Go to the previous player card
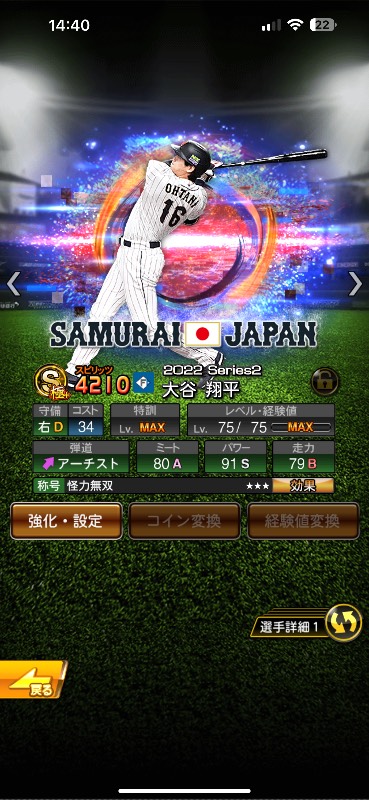The image size is (369, 800). [13, 284]
